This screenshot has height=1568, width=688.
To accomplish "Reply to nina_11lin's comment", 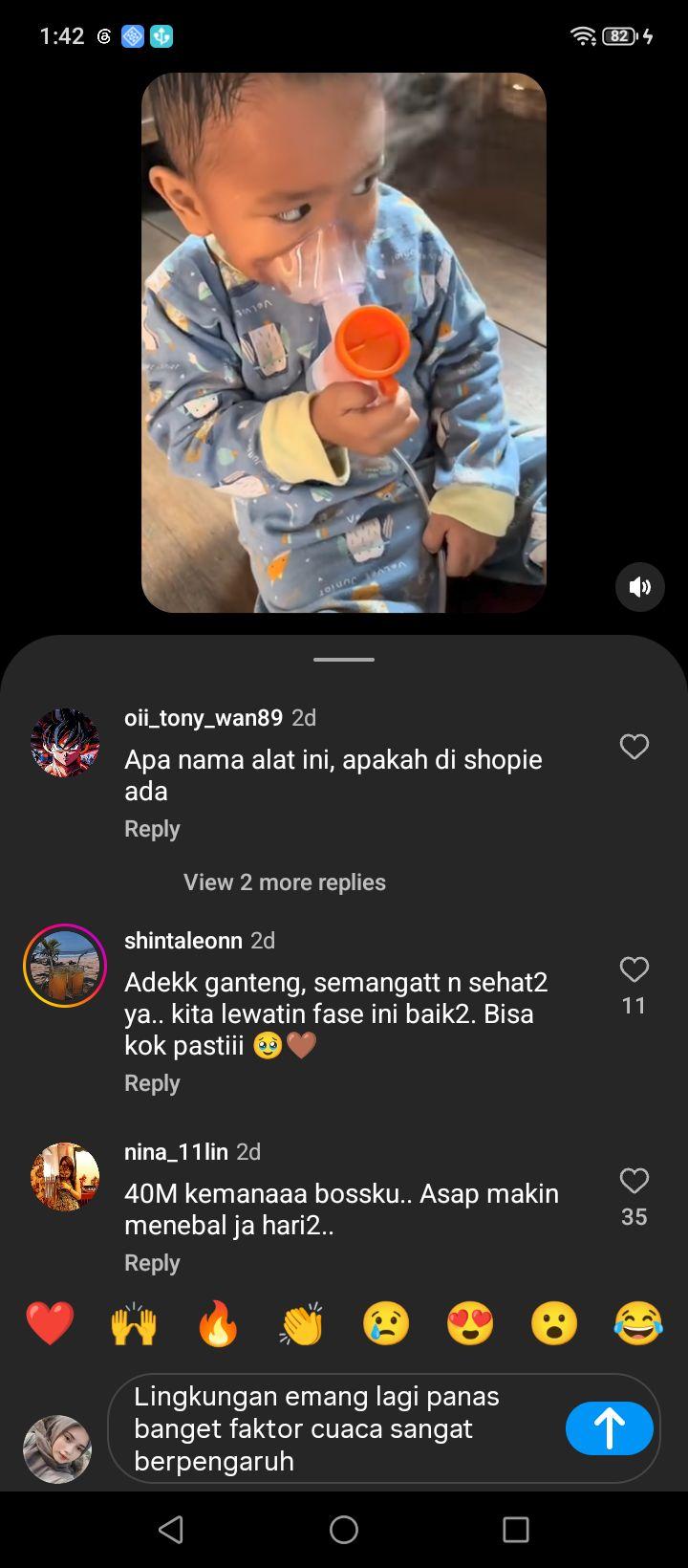I will click(x=152, y=1263).
